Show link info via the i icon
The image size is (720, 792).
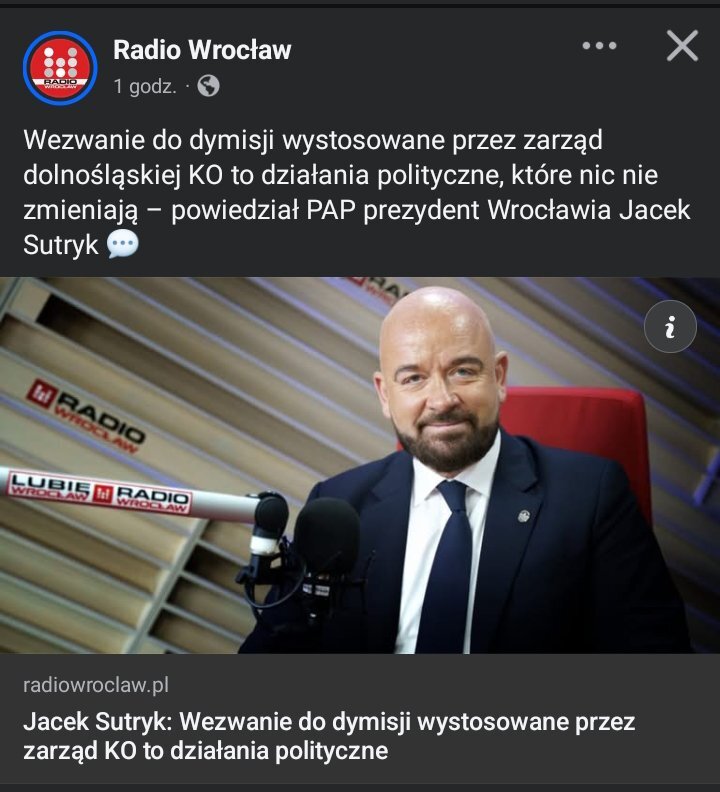click(670, 327)
